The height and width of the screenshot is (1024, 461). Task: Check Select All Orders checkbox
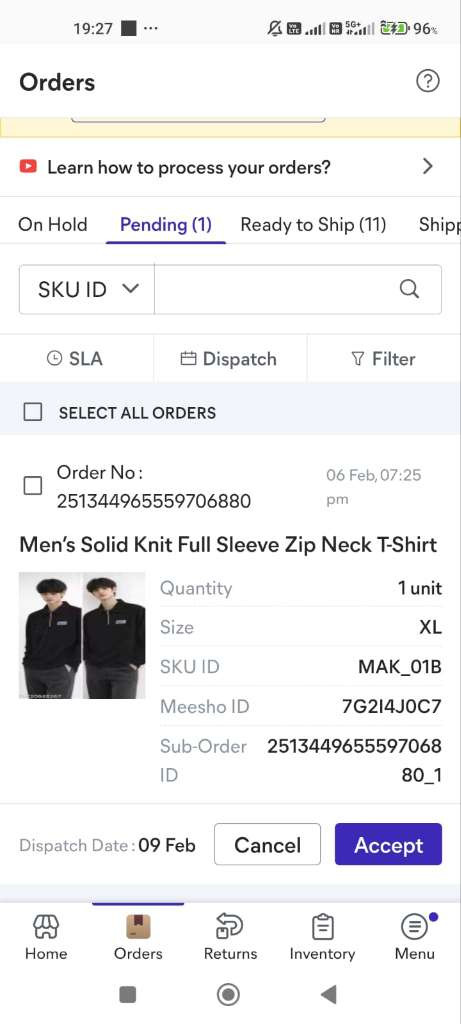point(33,412)
